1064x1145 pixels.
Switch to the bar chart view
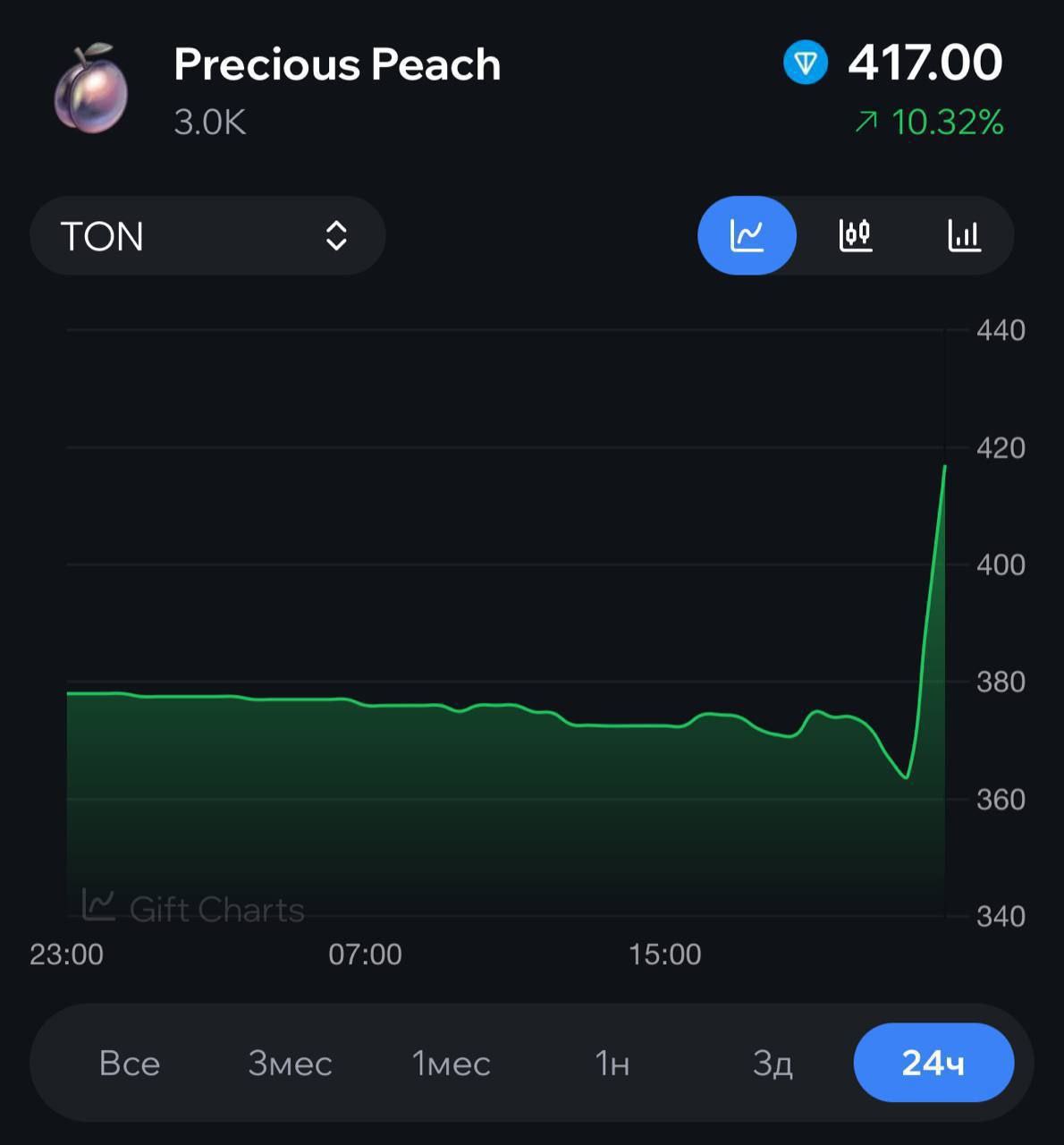964,236
